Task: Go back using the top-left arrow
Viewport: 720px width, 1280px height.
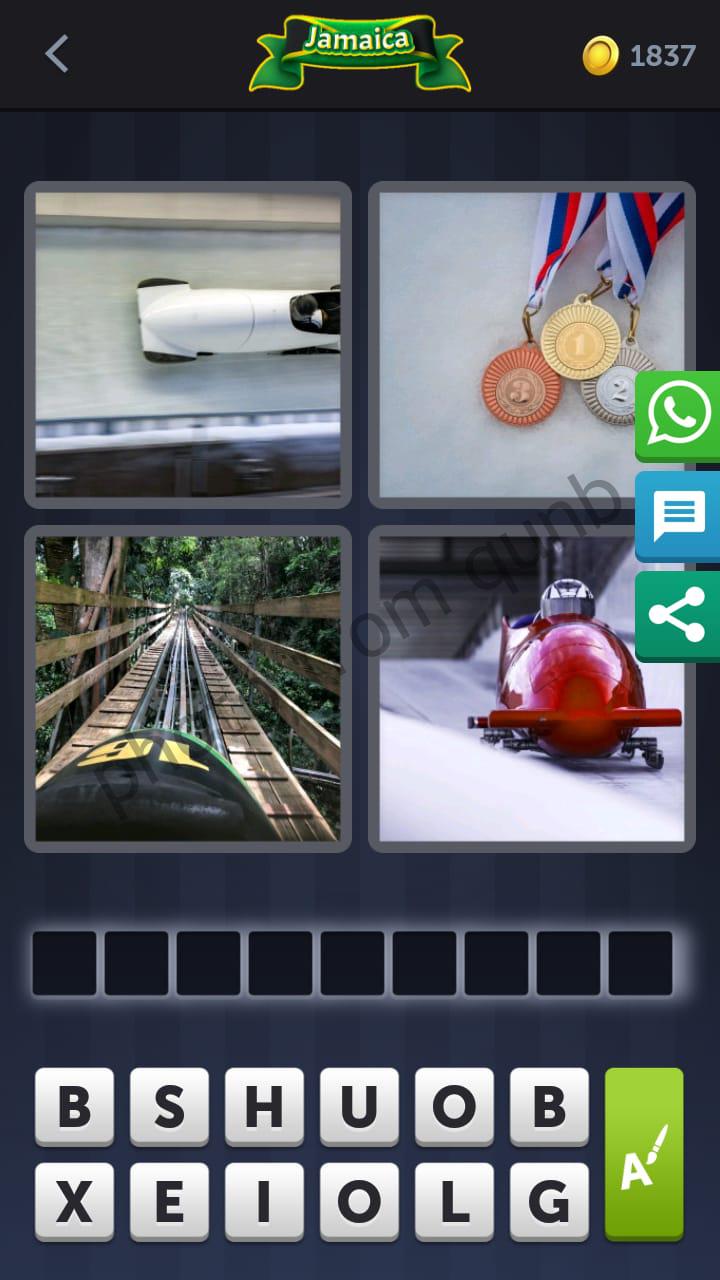Action: pos(57,54)
